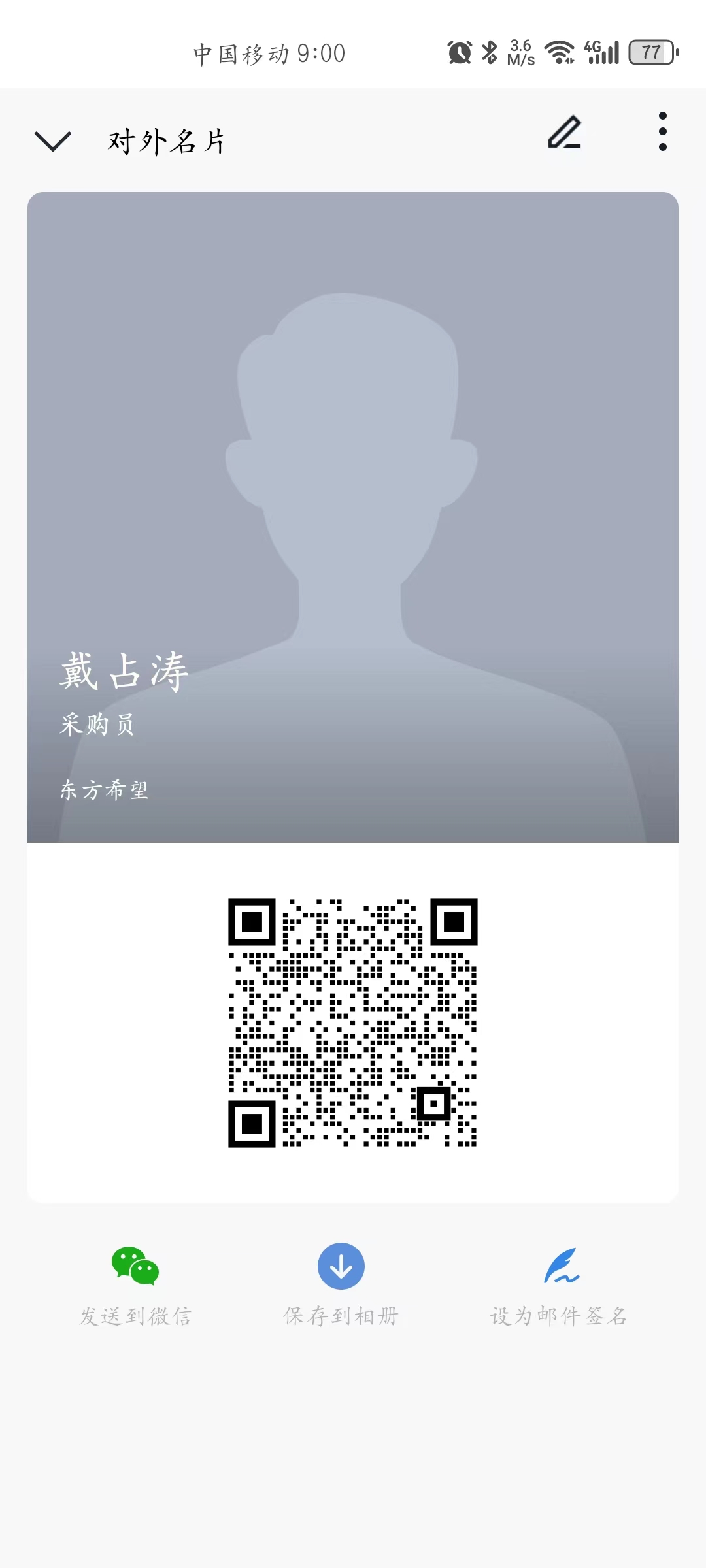Collapse the 对外名片 screen with the down chevron
The image size is (706, 1568).
coord(52,140)
